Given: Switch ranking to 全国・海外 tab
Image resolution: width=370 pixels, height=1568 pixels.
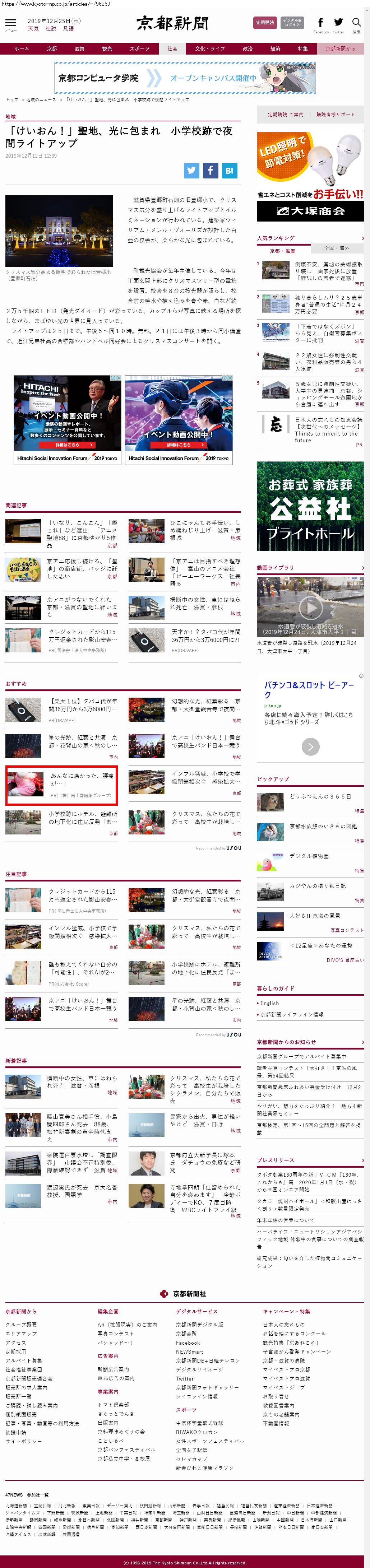Looking at the screenshot, I should tap(337, 248).
